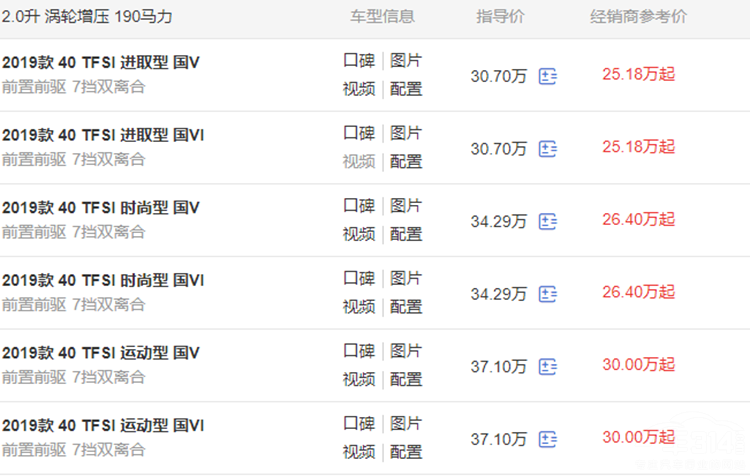Open 视频 for 2019款 40 TFSI 运动型 国V

(359, 379)
